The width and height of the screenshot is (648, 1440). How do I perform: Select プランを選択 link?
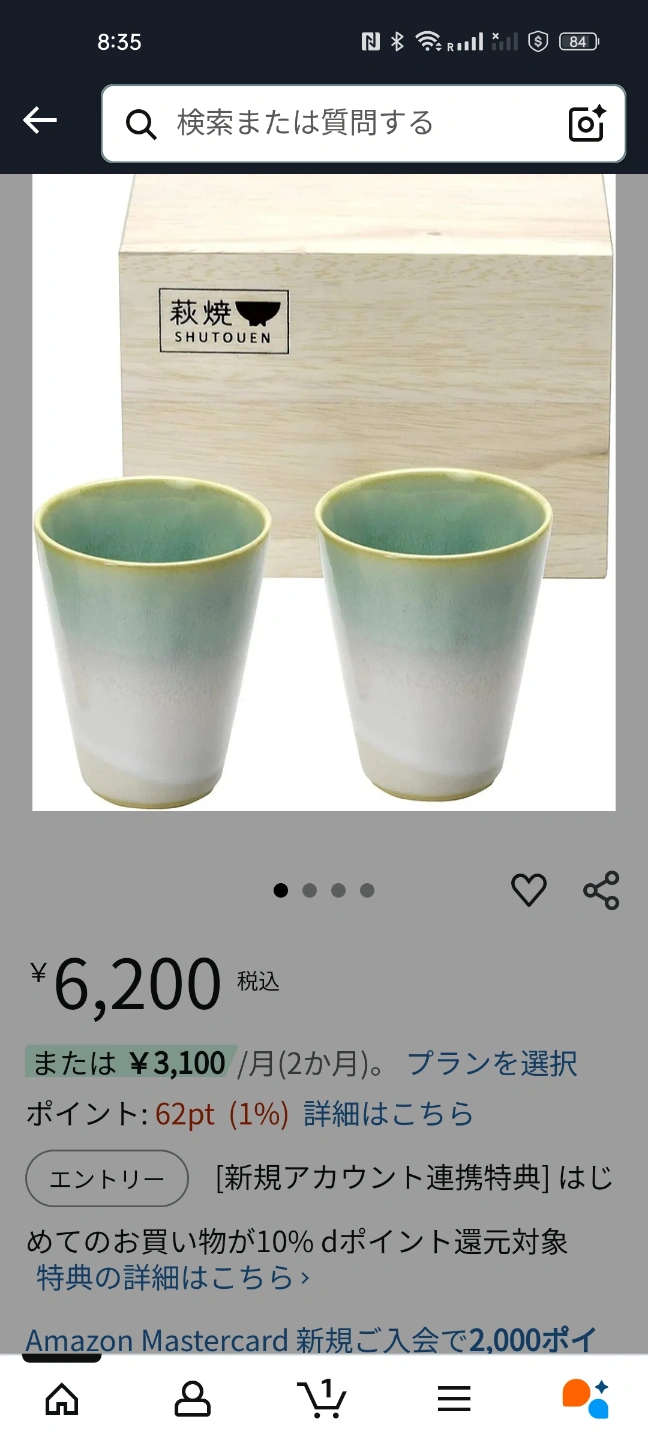tap(492, 1063)
